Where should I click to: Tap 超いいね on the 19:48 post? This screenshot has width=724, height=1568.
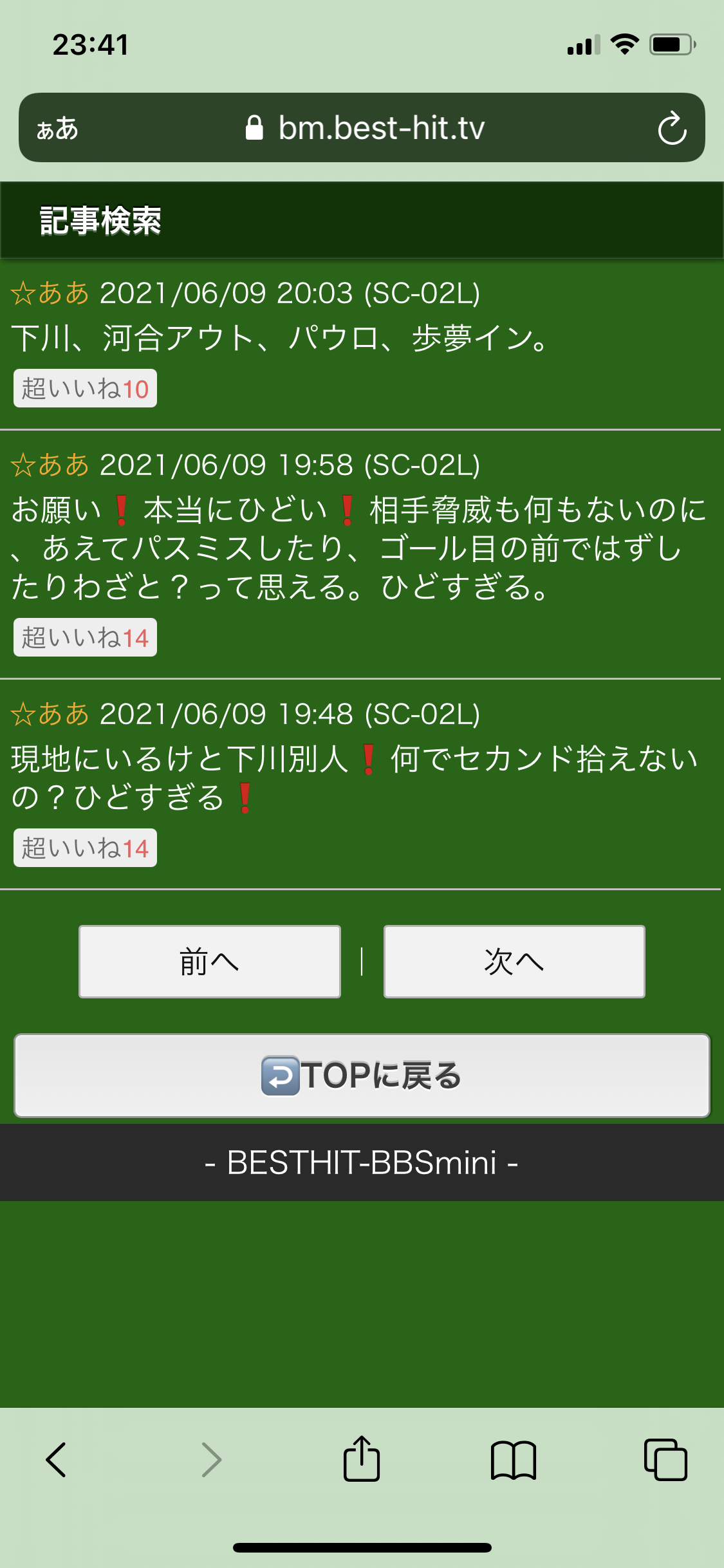(x=85, y=848)
